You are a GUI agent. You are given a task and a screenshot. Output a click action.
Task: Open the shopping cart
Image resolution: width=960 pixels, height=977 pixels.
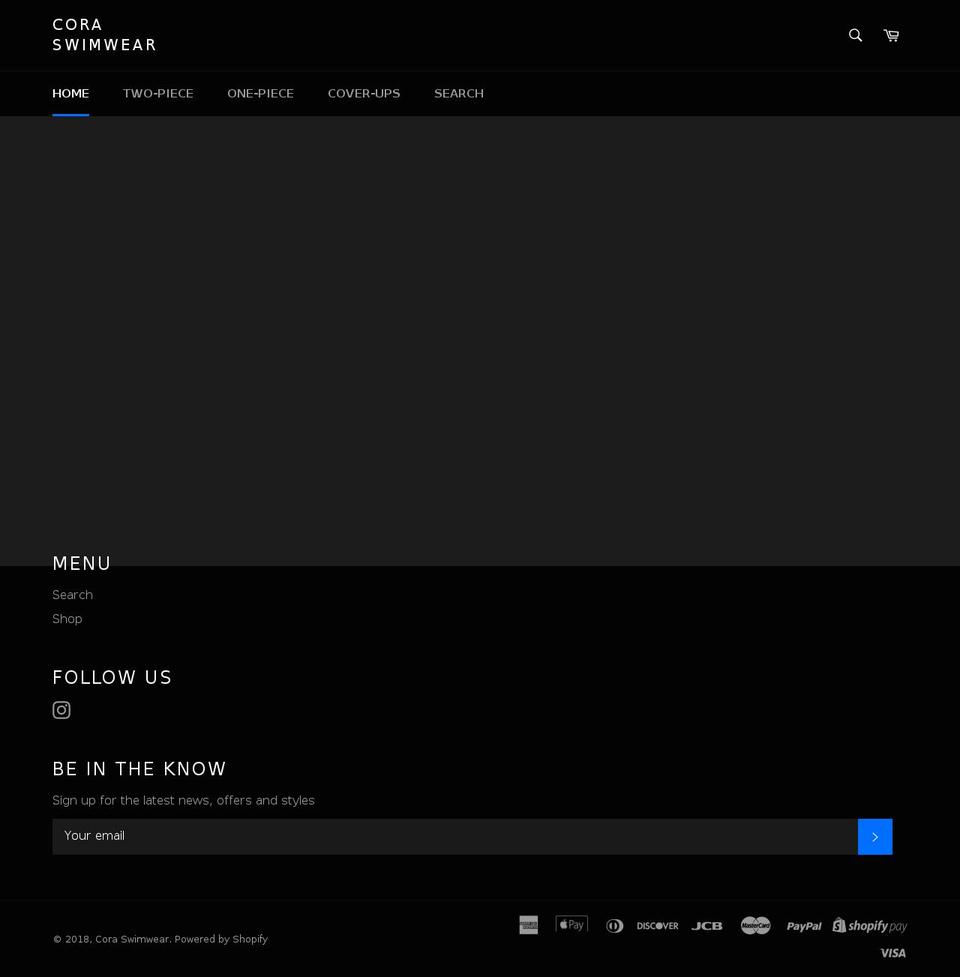tap(891, 35)
